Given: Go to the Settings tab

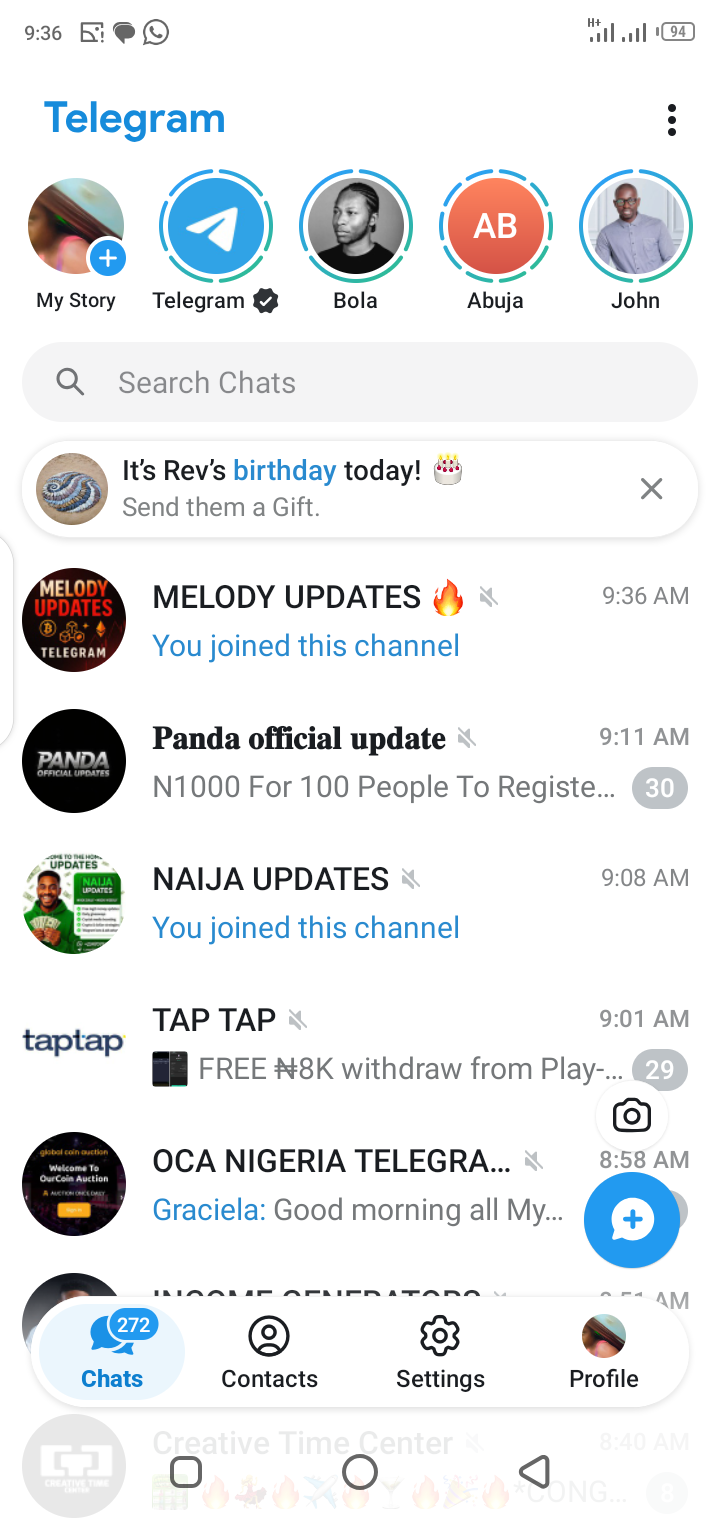Looking at the screenshot, I should click(x=440, y=1353).
